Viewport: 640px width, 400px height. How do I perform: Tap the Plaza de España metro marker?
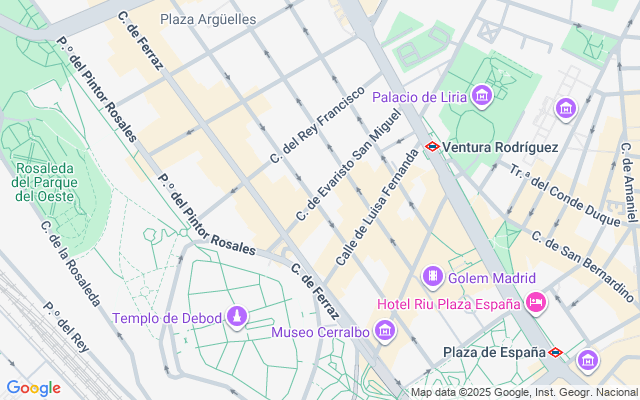click(x=556, y=352)
